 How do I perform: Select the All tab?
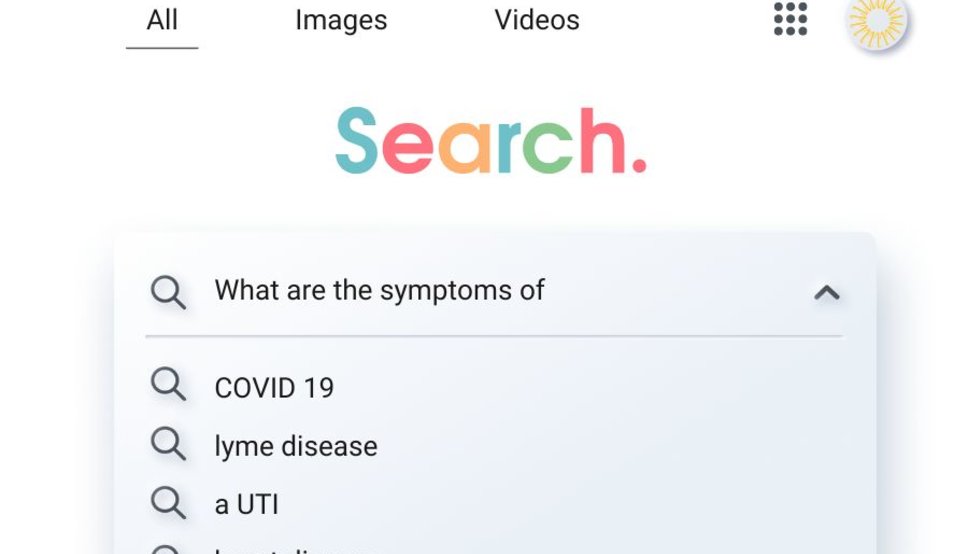(162, 21)
